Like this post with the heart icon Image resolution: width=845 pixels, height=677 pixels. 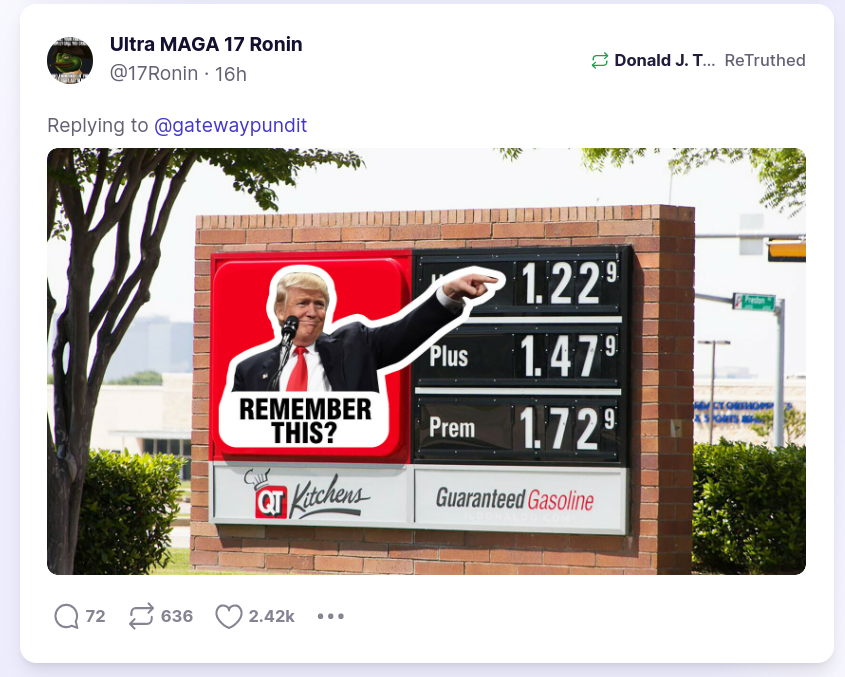click(x=229, y=616)
